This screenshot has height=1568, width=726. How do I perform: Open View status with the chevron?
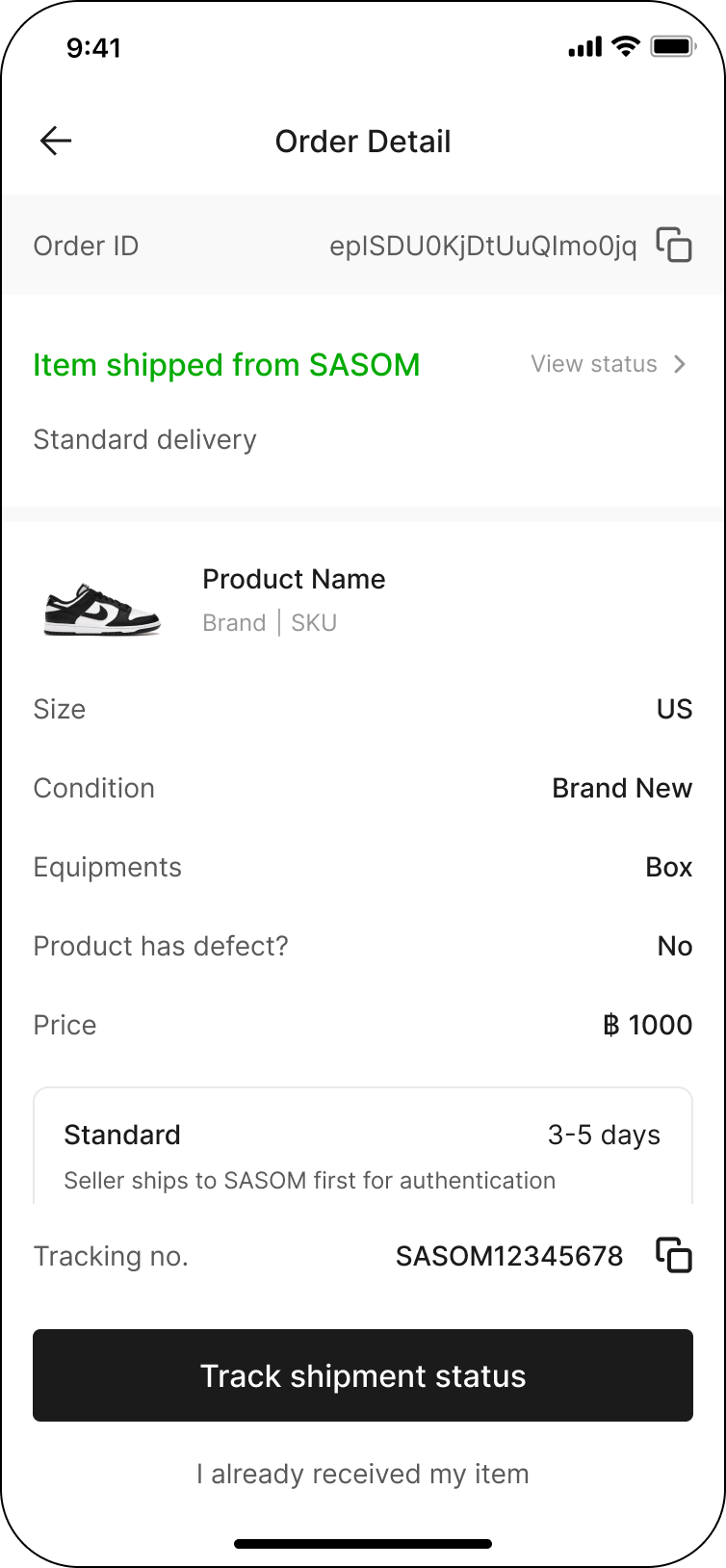tap(608, 364)
